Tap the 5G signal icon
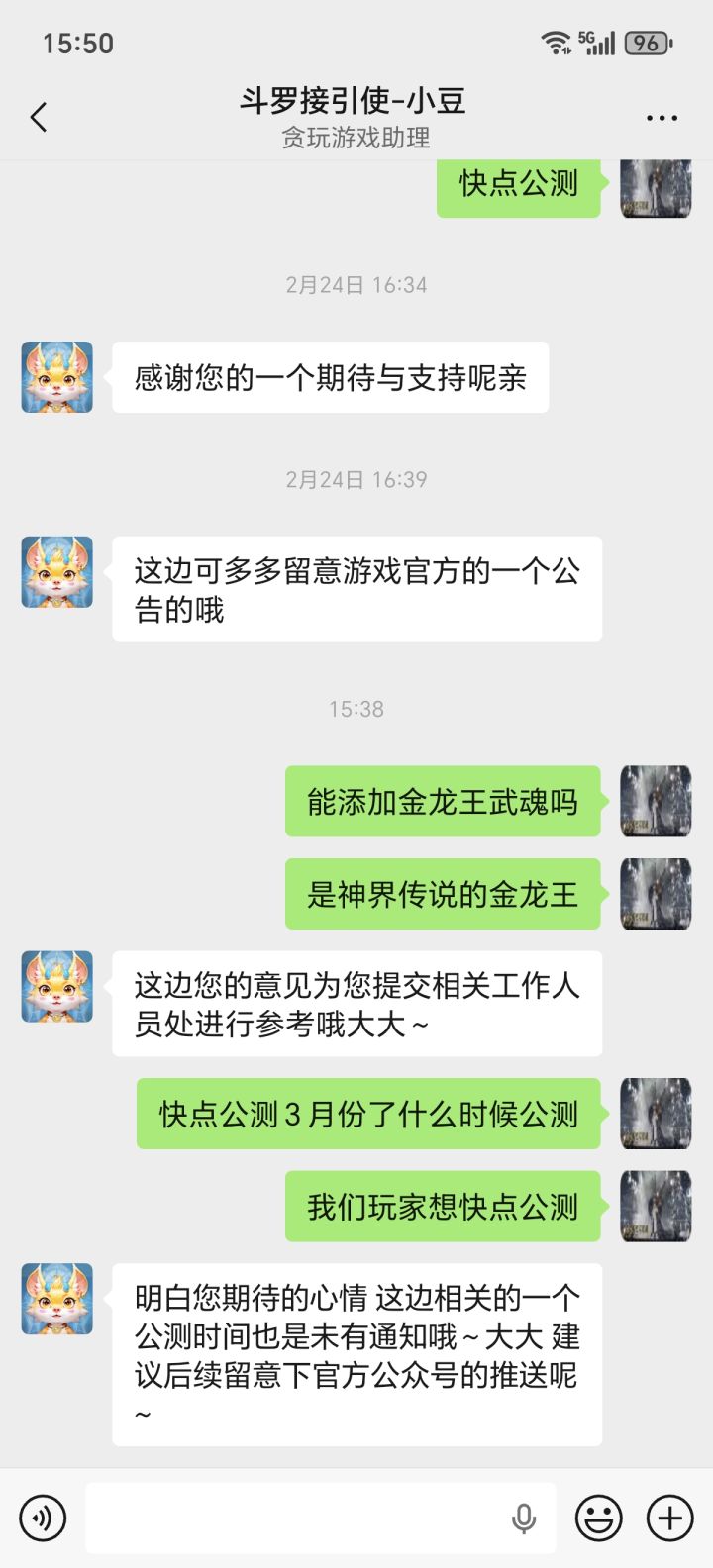This screenshot has width=713, height=1568. point(597,42)
